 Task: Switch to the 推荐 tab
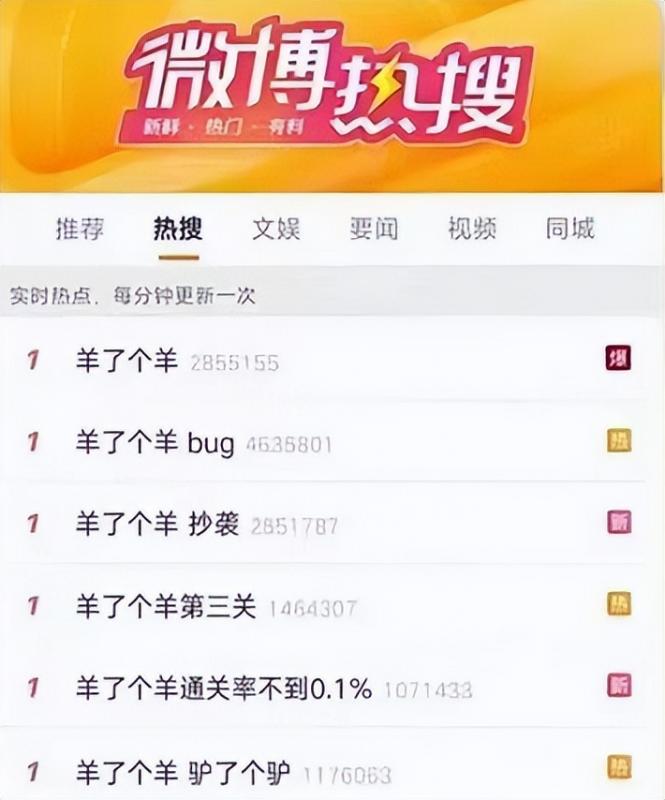point(79,229)
